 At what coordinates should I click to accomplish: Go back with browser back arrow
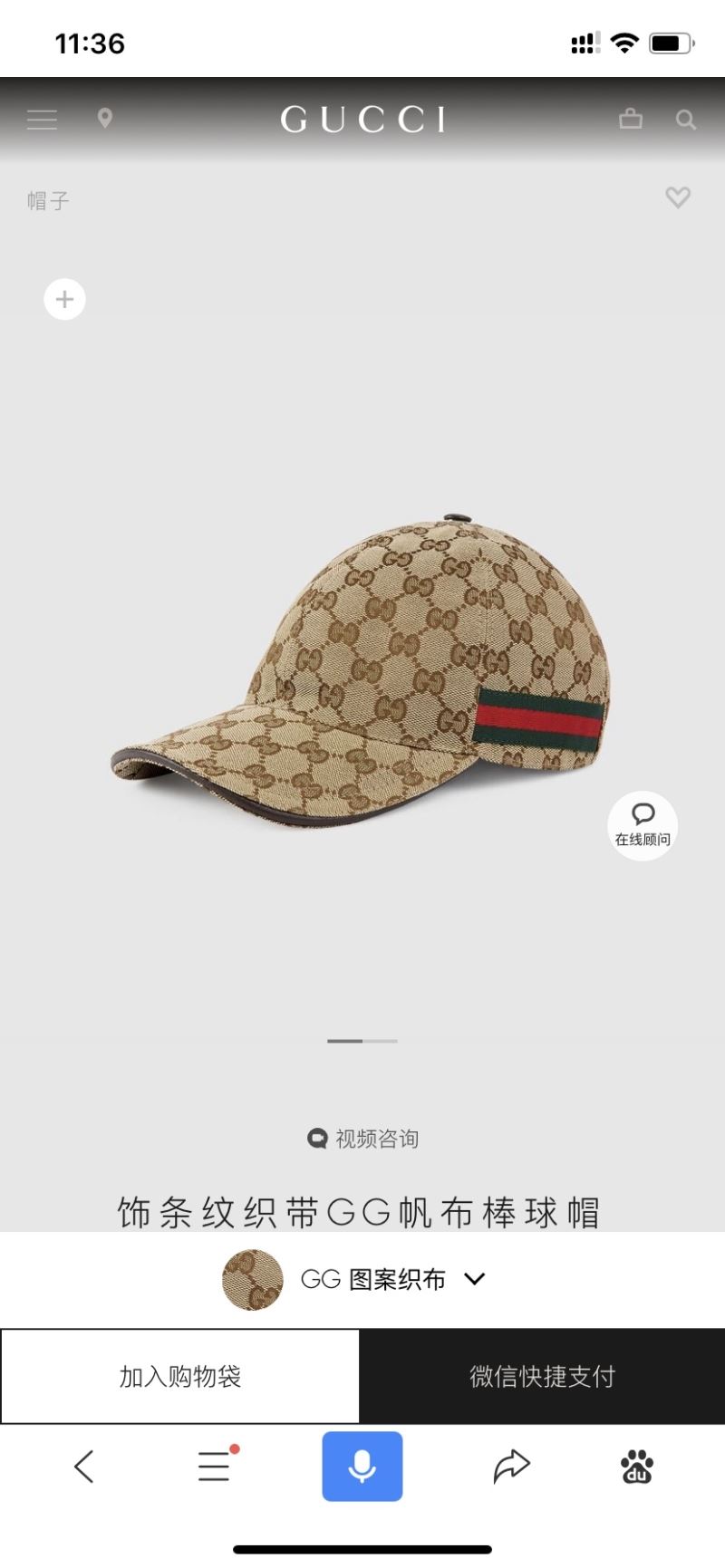click(84, 1466)
